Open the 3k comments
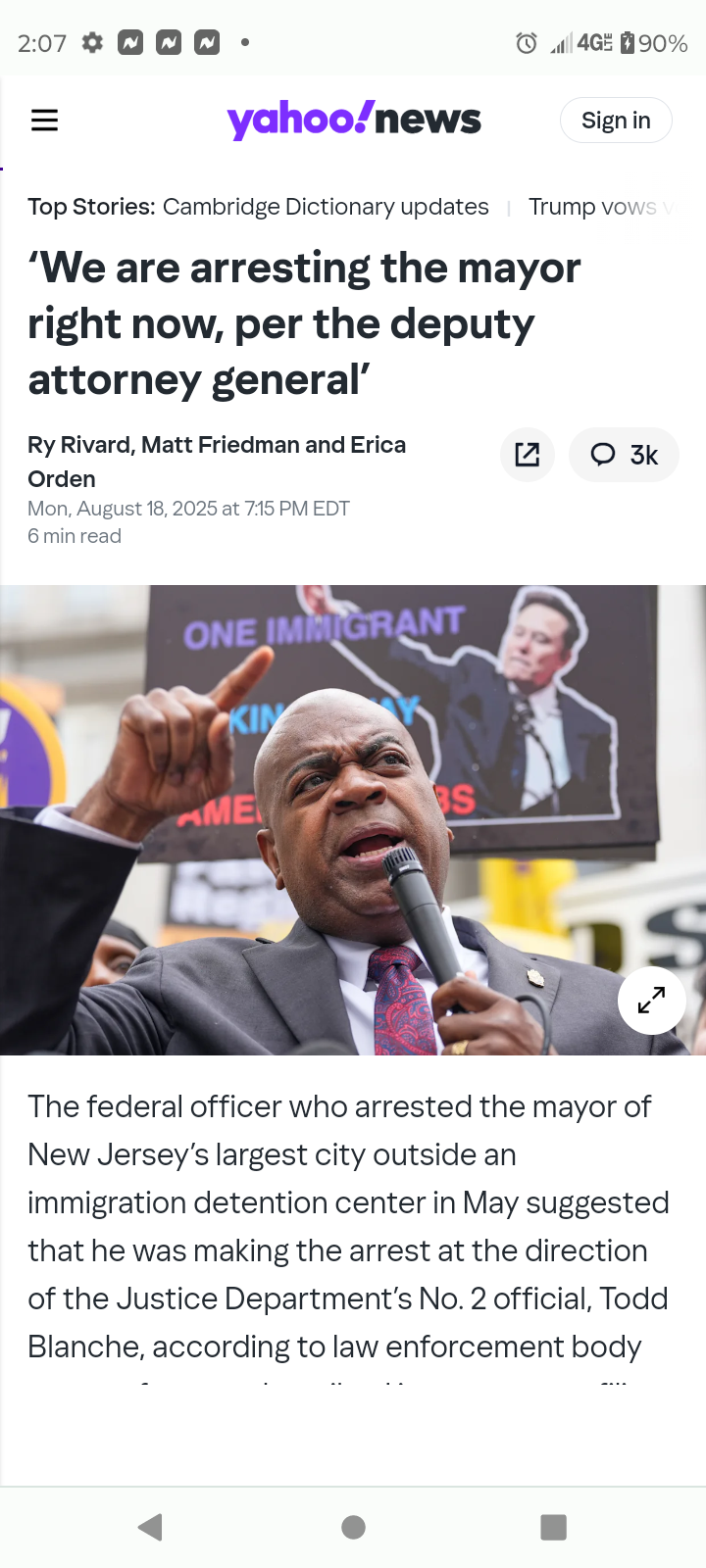Screen dimensions: 706x1568 (624, 455)
